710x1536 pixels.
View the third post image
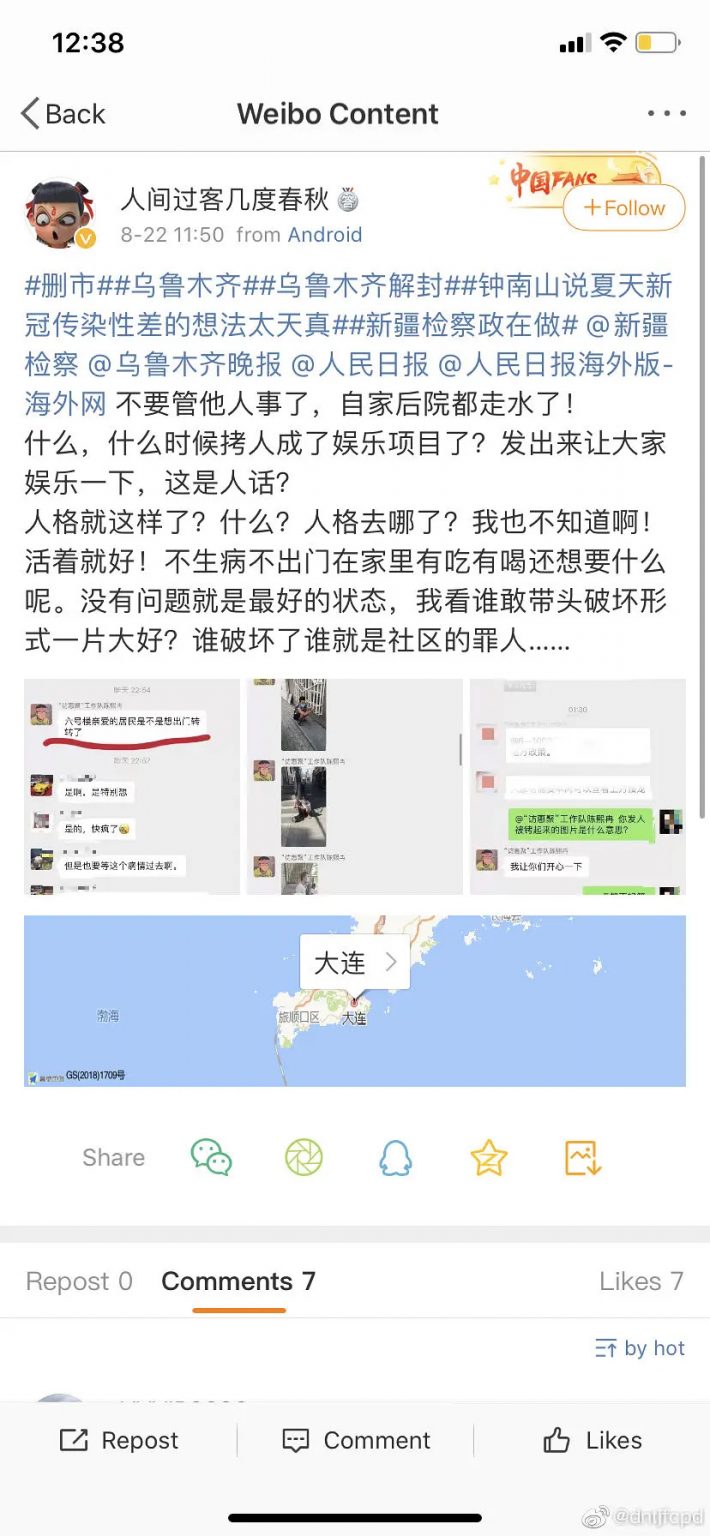point(577,787)
